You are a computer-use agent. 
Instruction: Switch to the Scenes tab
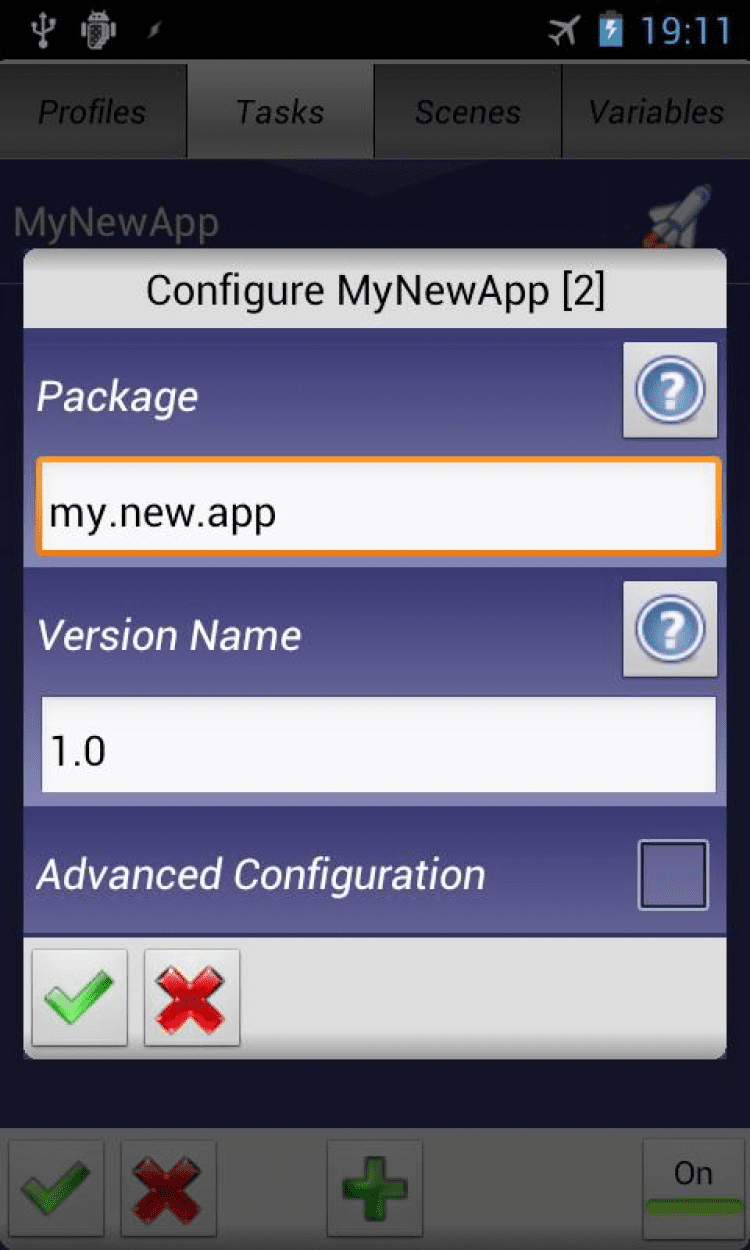(x=467, y=111)
